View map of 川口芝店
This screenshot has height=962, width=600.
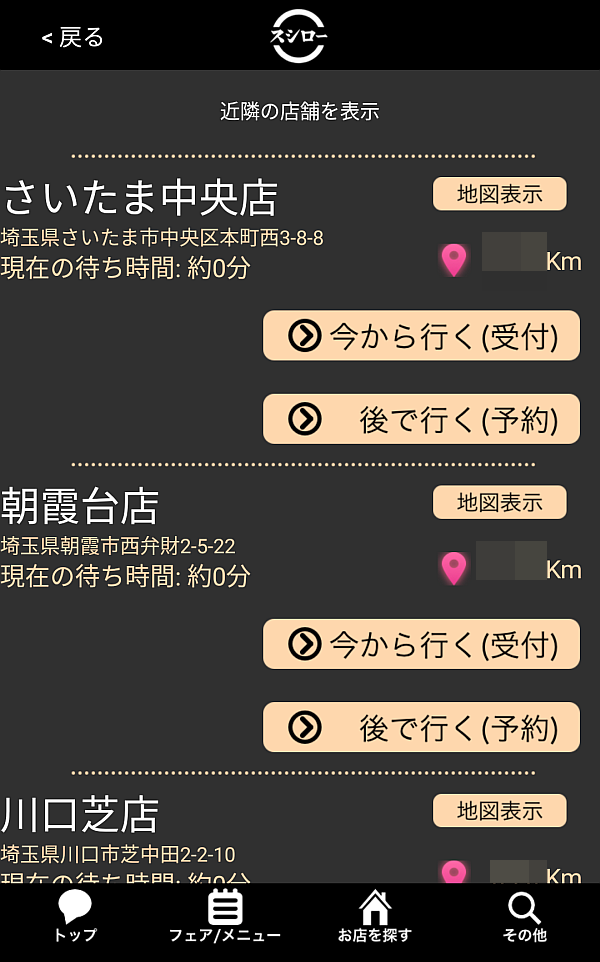pos(499,810)
